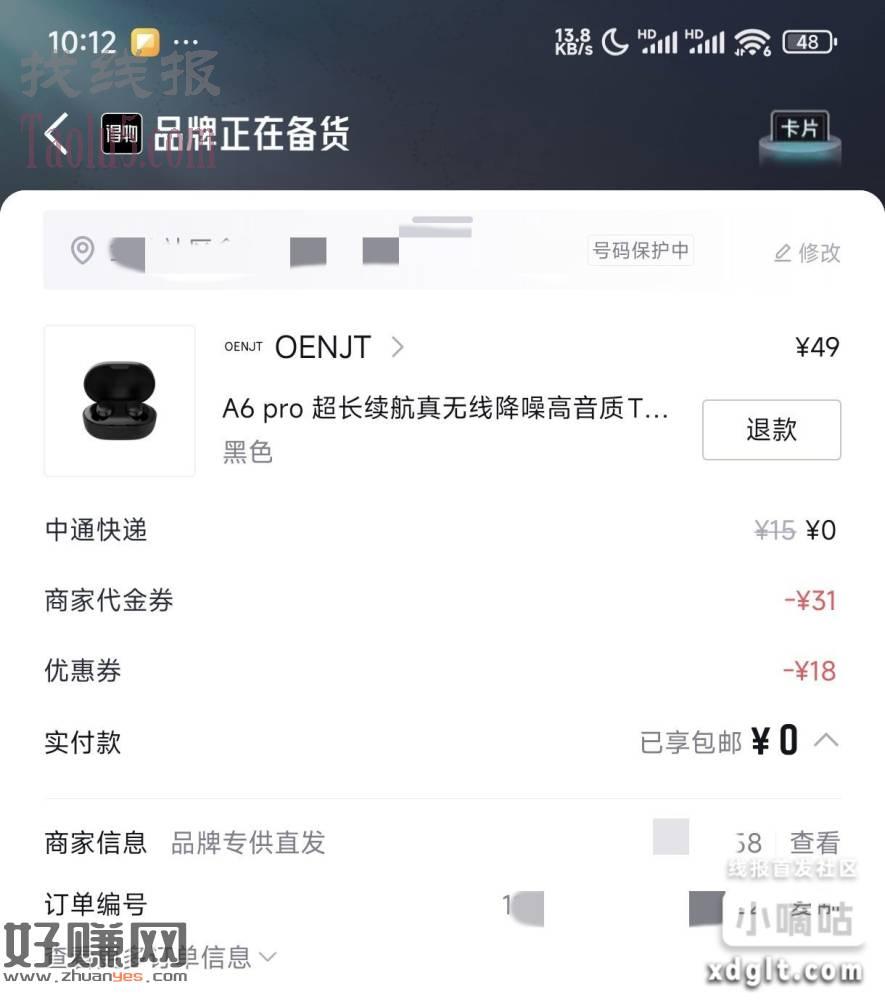Tap 修改 to edit address
885x1000 pixels.
point(807,253)
